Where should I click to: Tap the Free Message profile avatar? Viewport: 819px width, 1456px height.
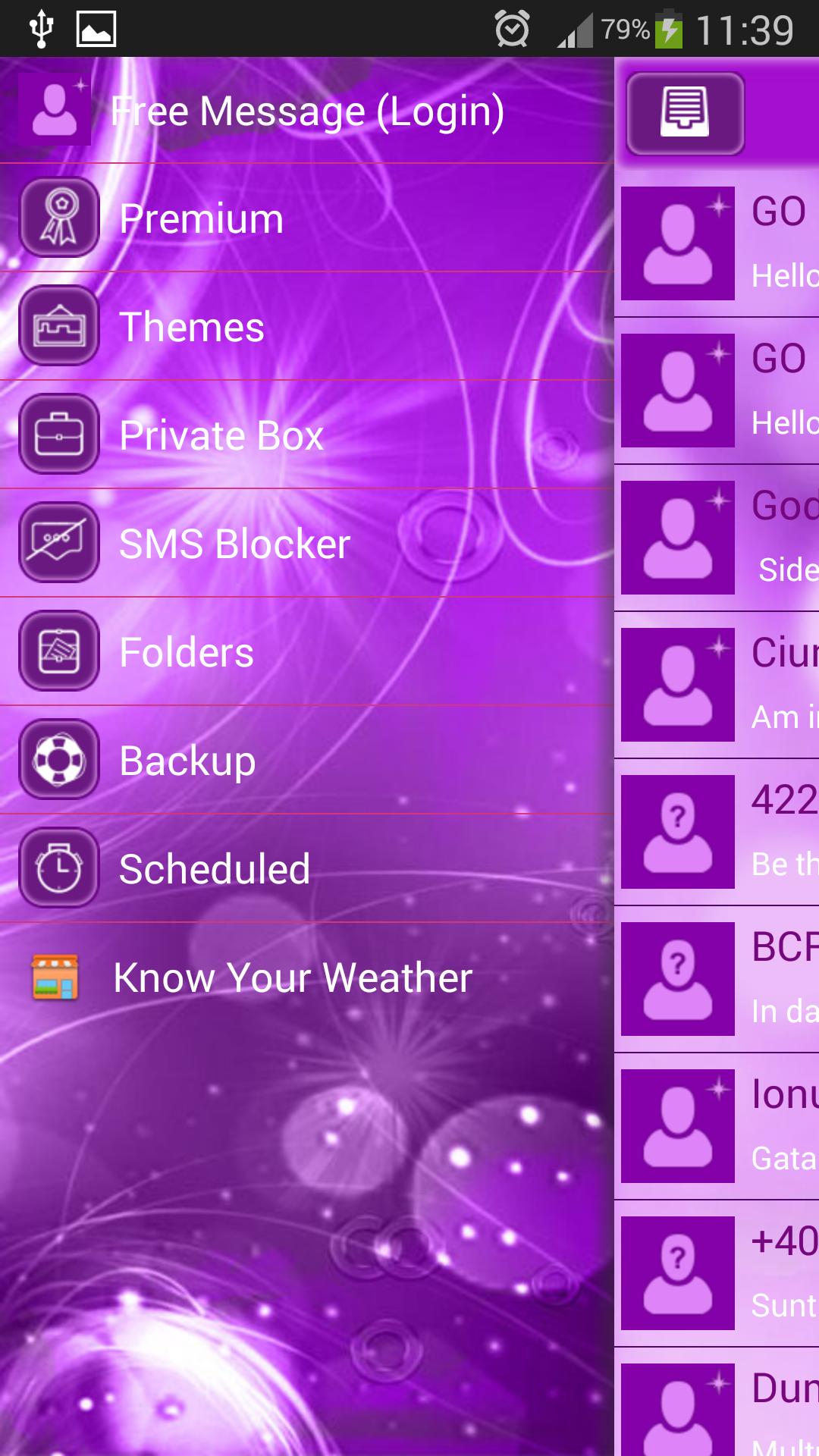point(54,110)
